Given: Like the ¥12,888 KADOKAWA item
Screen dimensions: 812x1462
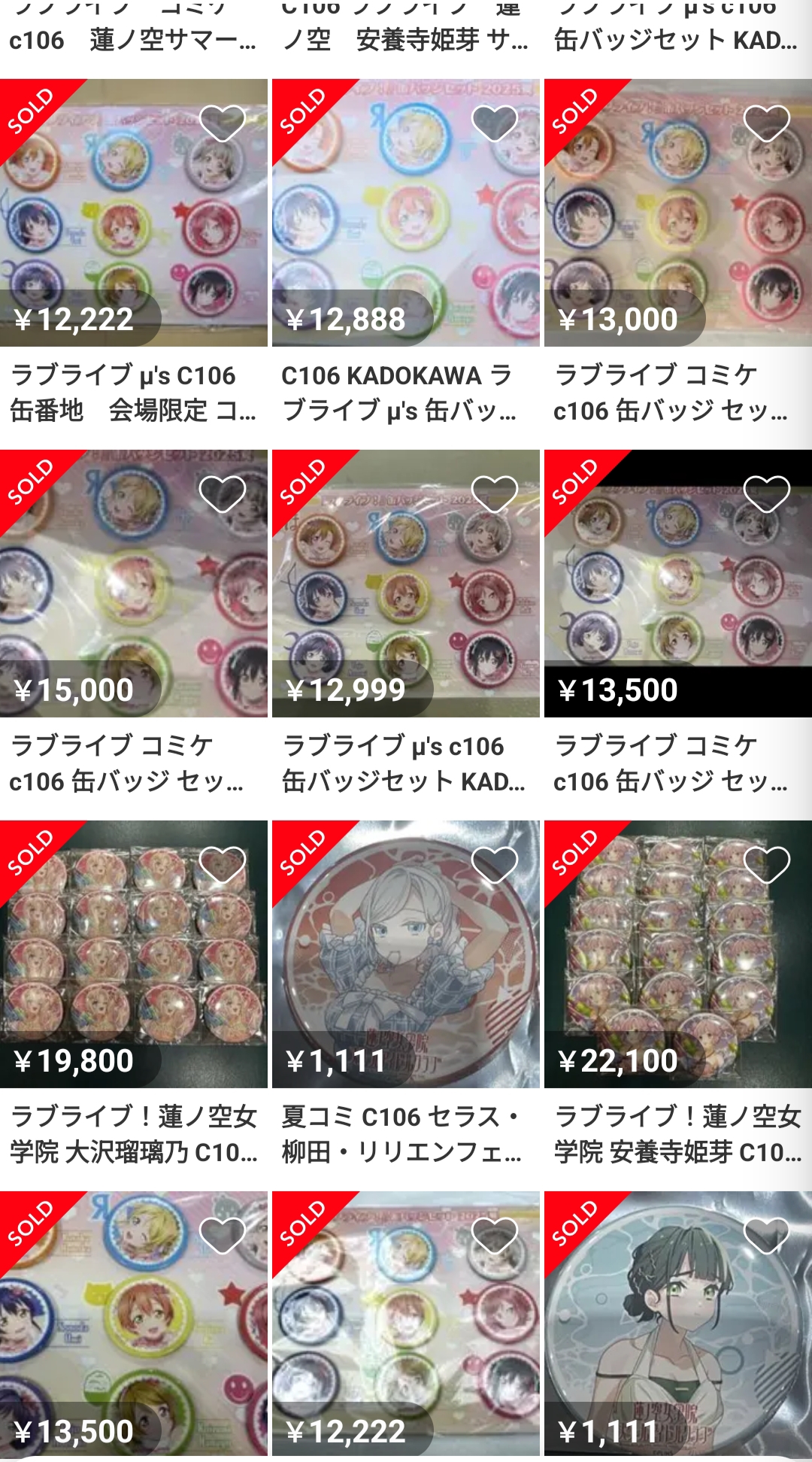Looking at the screenshot, I should (495, 123).
